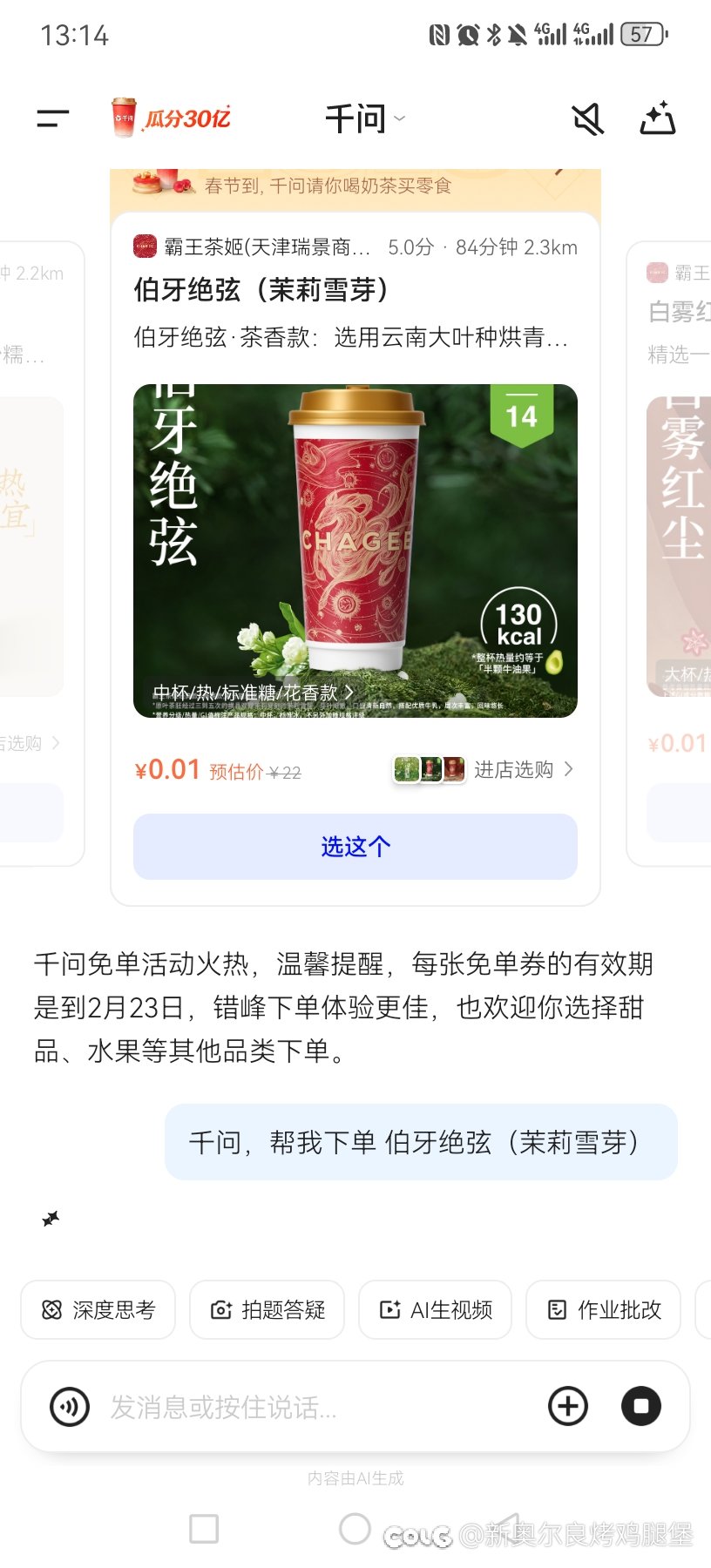Viewport: 711px width, 1568px height.
Task: Open the sidebar hamburger menu
Action: (x=51, y=118)
